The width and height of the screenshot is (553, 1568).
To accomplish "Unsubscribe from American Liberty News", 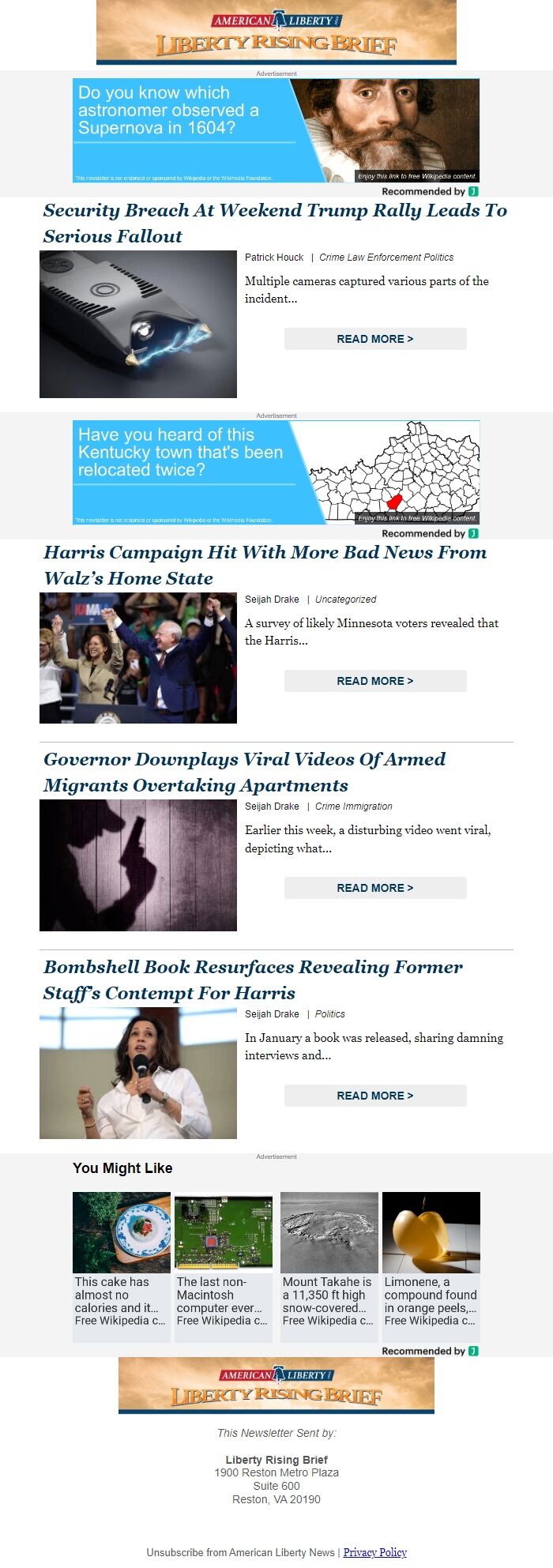I will (240, 1552).
